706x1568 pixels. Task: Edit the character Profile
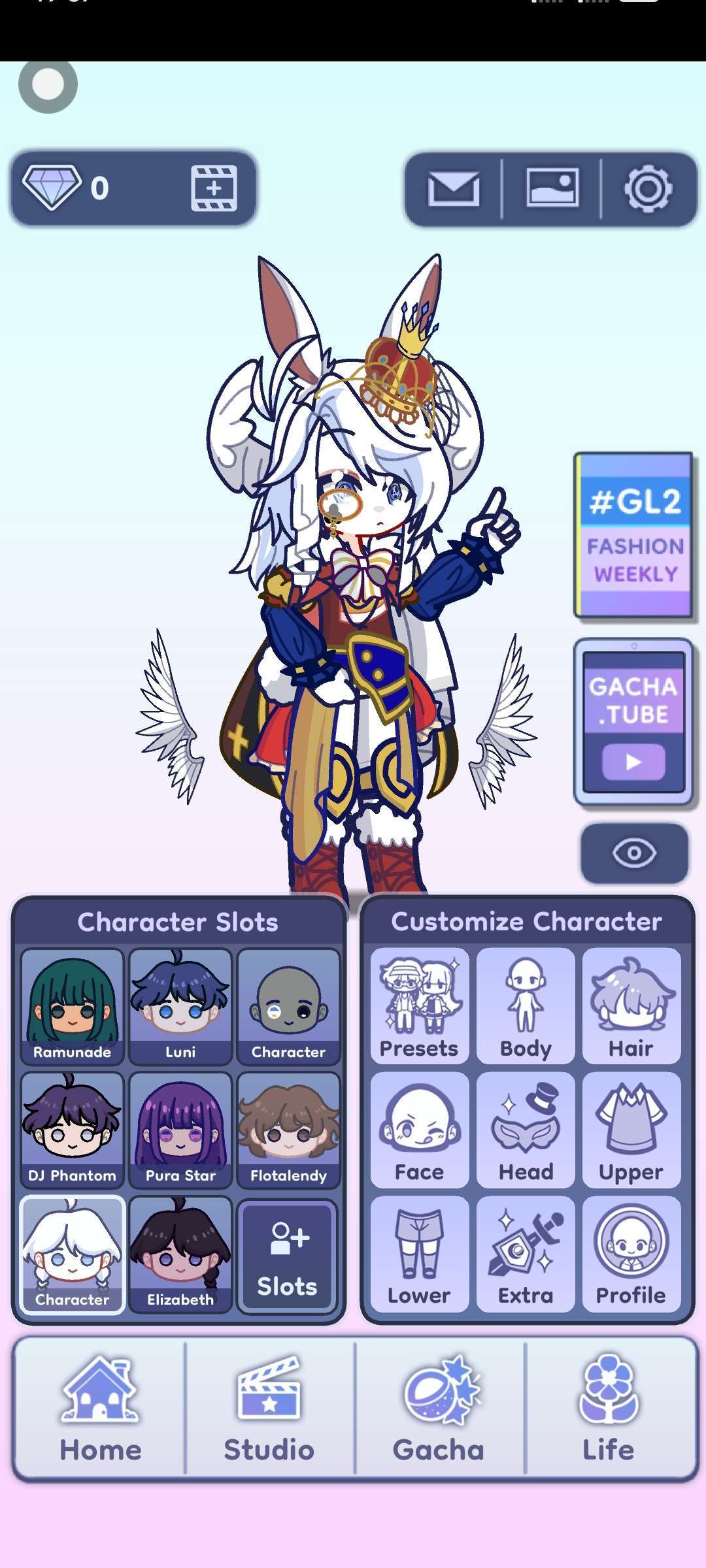[631, 1254]
